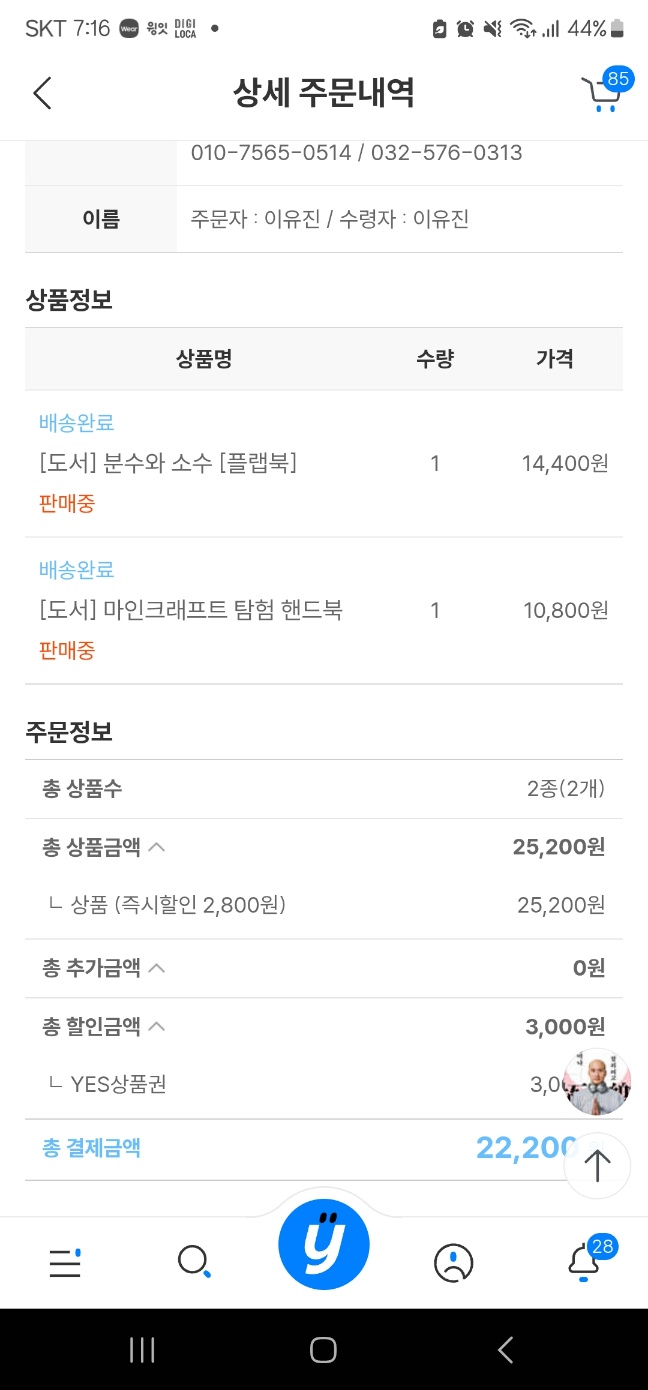Open search from the bottom bar
648x1390 pixels.
pos(194,1262)
